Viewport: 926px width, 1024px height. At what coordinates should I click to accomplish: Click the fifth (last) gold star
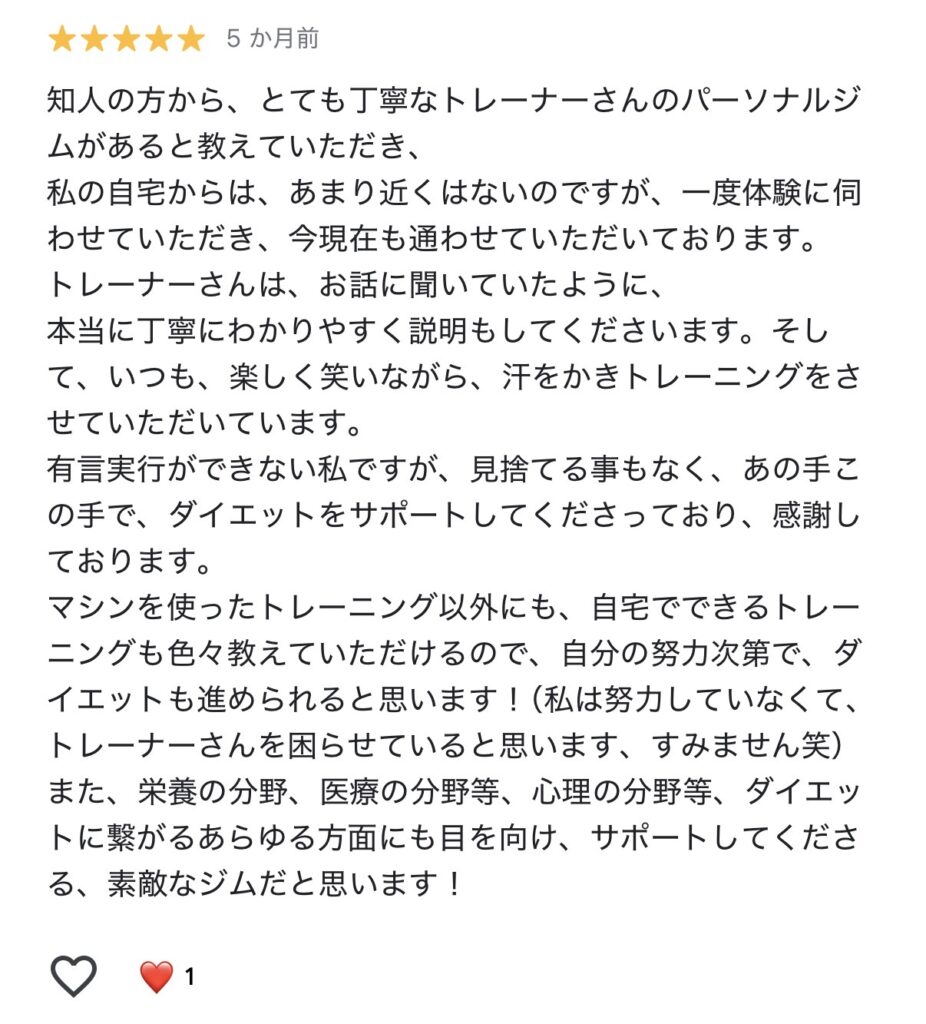(x=193, y=40)
